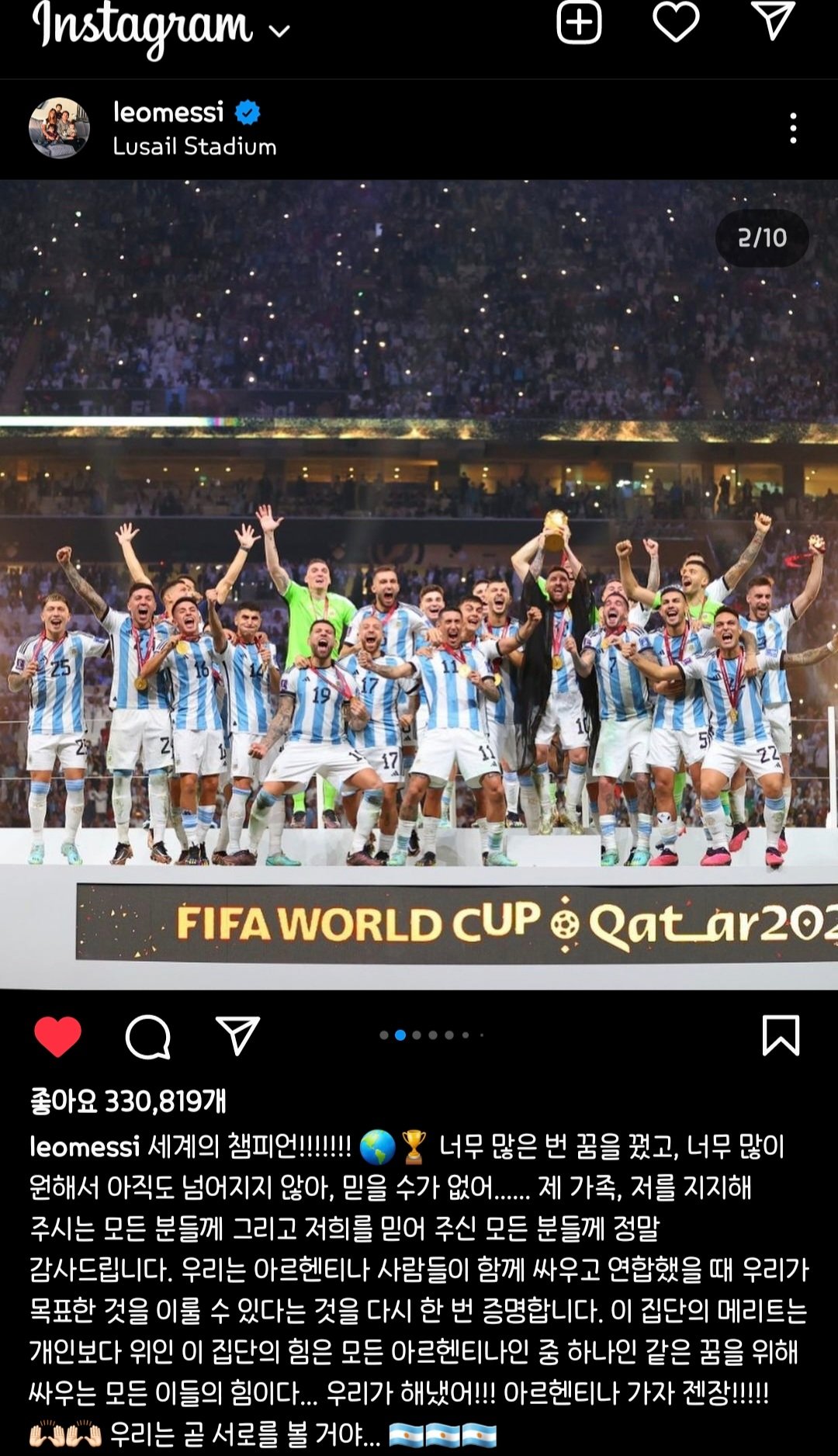
Task: Open Lusail Stadium location page
Action: (194, 146)
